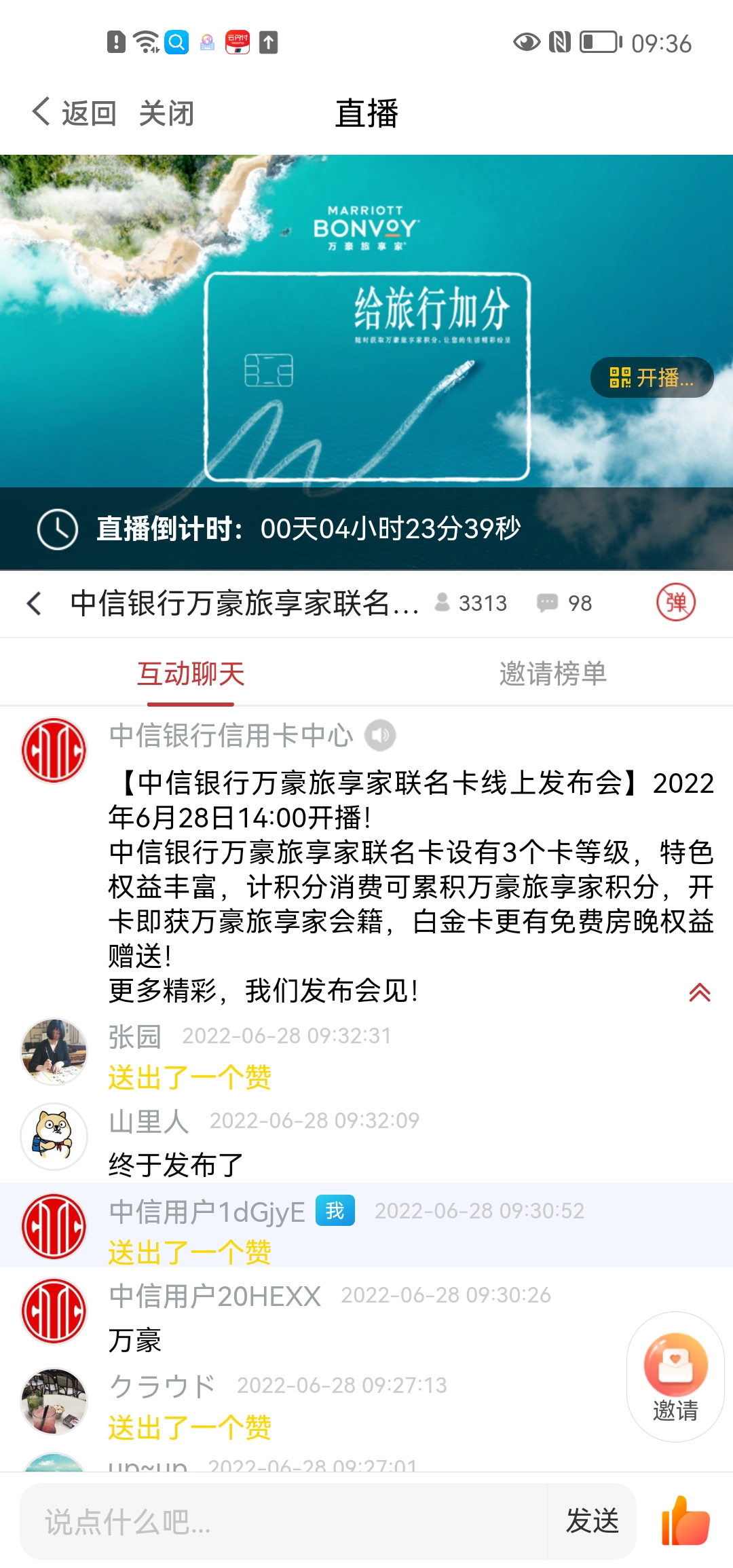Tap 关闭 to close the page
The image size is (733, 1568).
click(x=166, y=113)
